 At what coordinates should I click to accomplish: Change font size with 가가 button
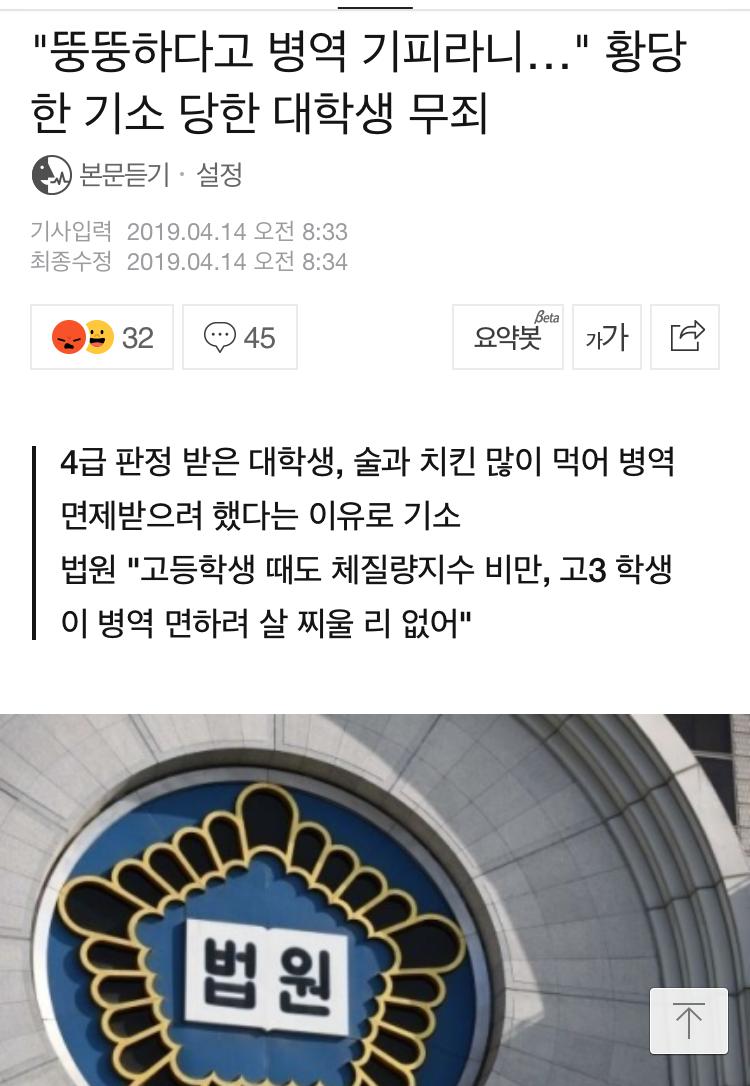(x=607, y=338)
